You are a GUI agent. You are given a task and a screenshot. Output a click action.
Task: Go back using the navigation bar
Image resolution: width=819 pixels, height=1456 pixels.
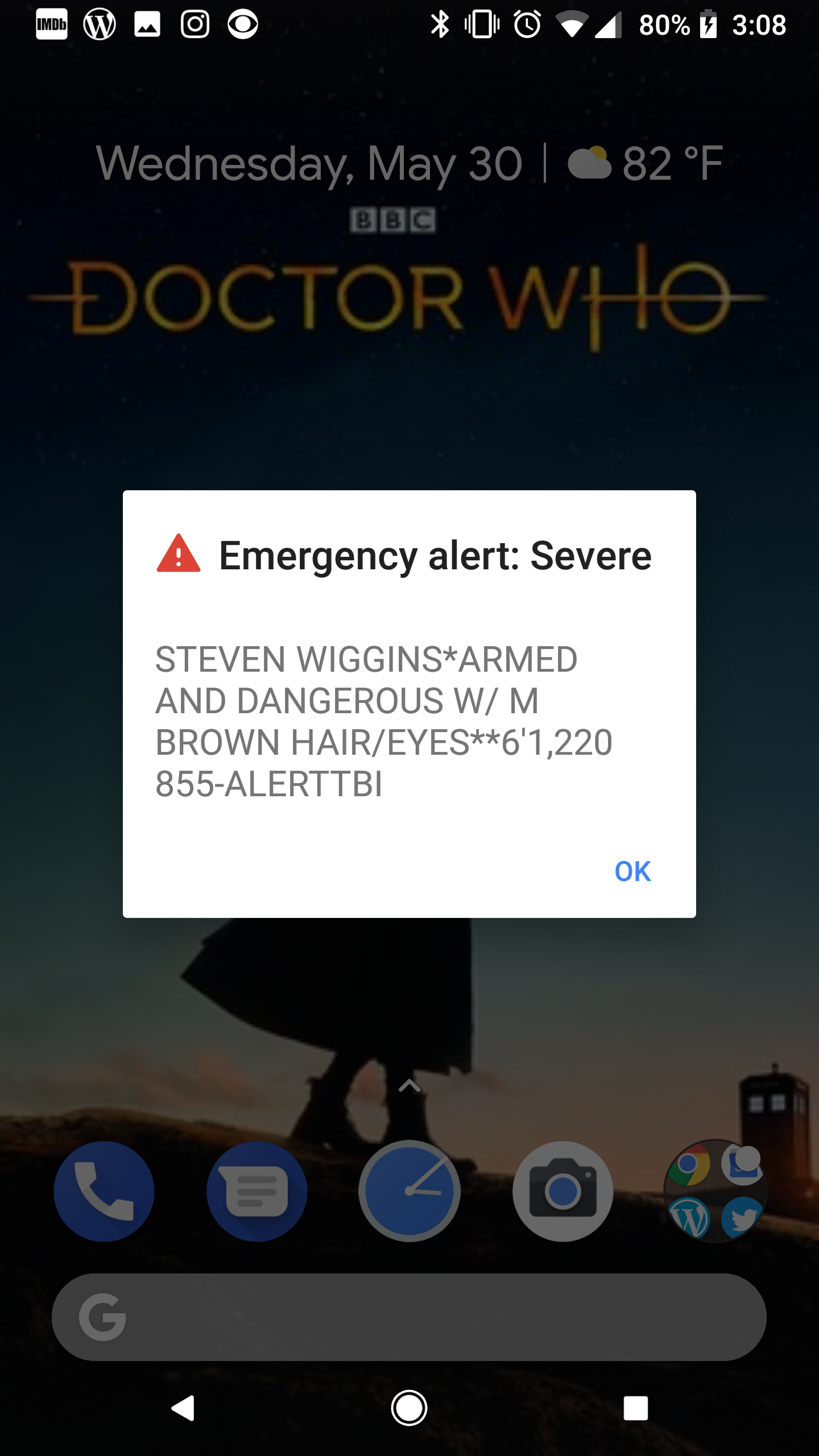point(183,1408)
